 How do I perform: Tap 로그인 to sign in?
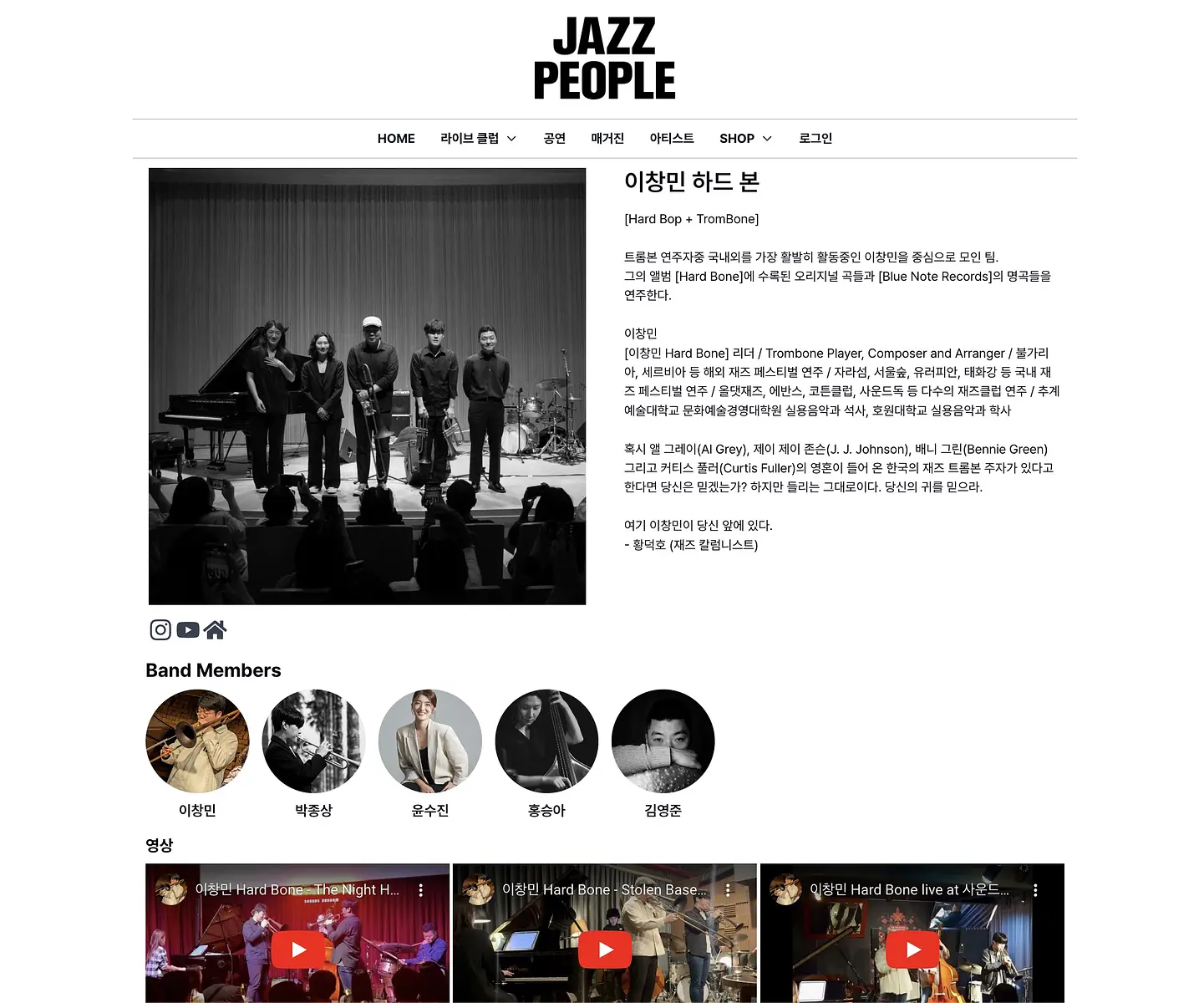coord(815,139)
